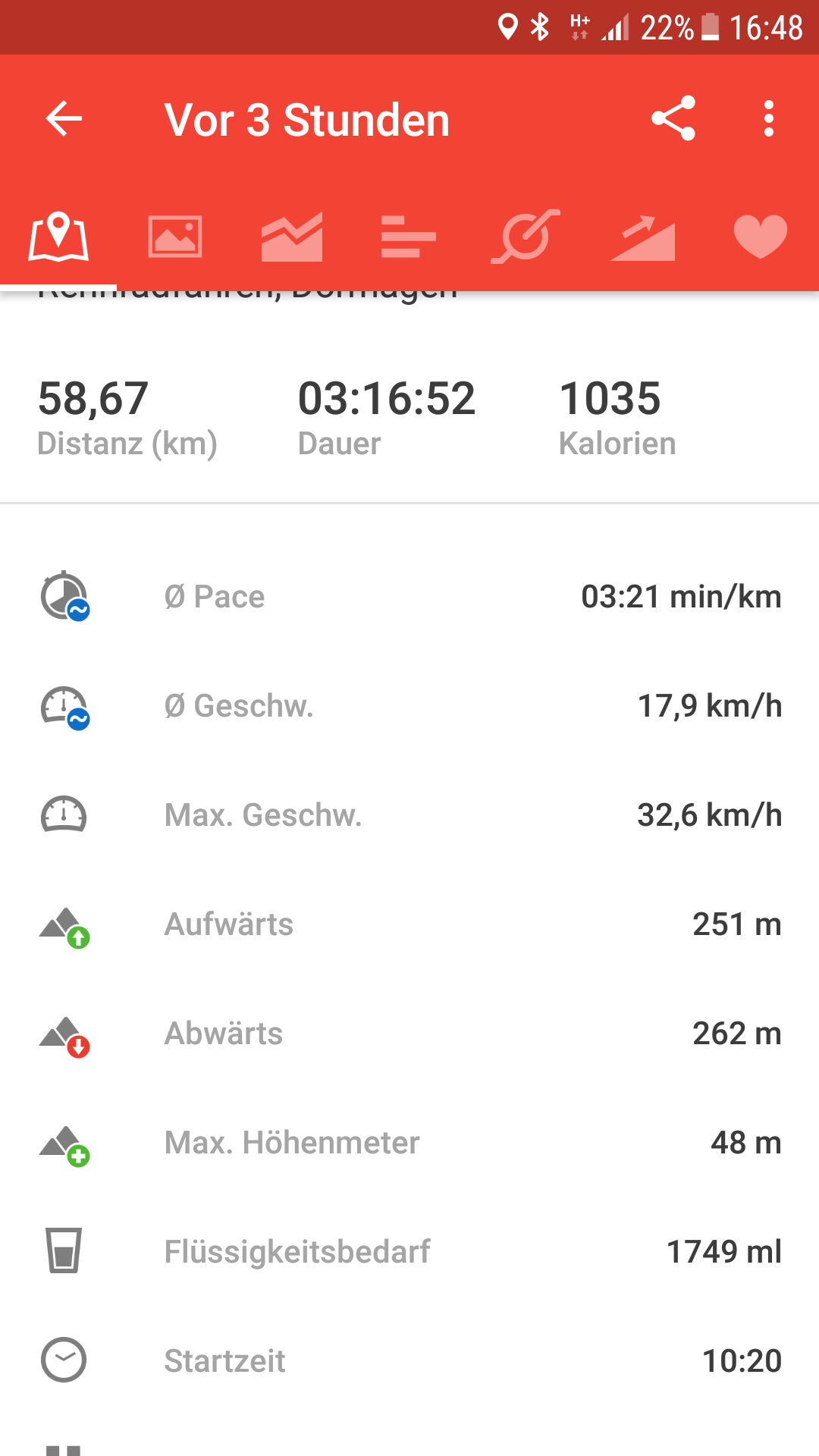This screenshot has height=1456, width=819.
Task: Open the three-dot overflow menu
Action: coord(769,118)
